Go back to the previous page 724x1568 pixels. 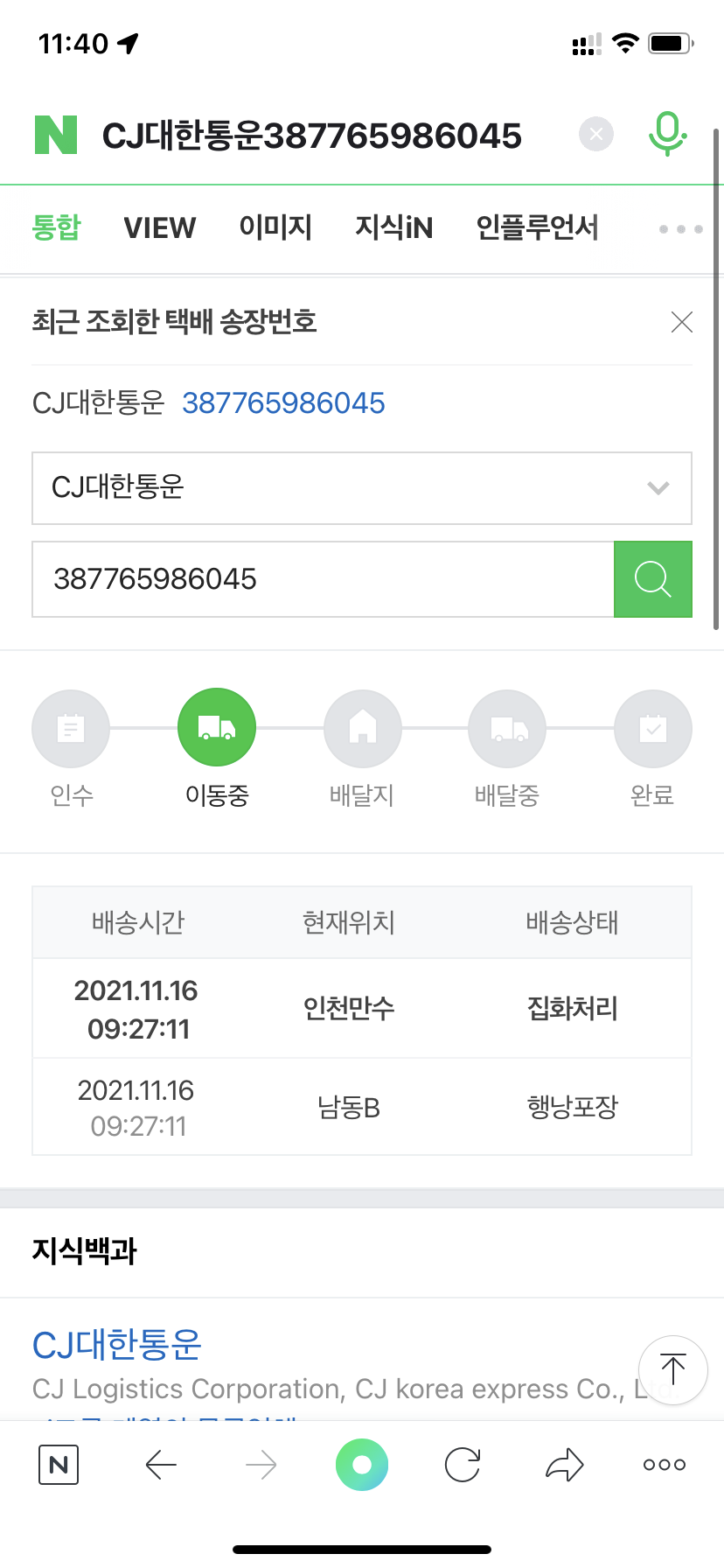161,1465
